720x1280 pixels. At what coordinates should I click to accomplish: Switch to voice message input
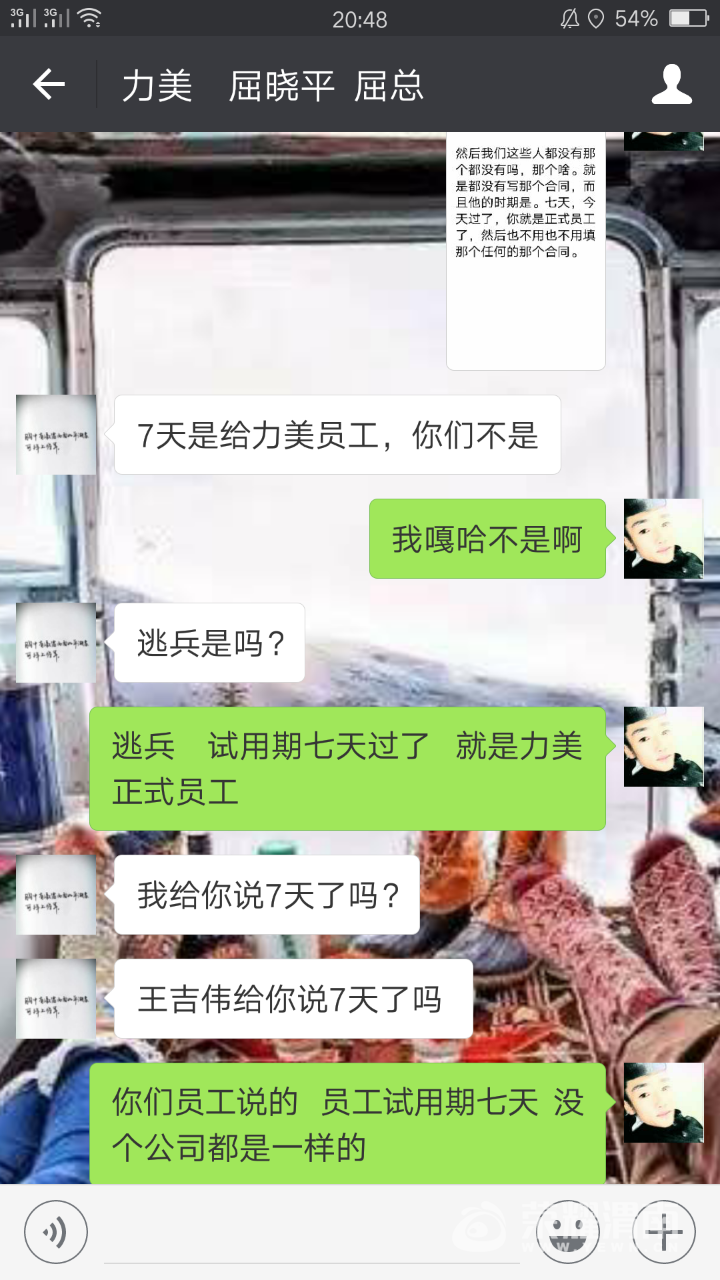(x=56, y=1232)
